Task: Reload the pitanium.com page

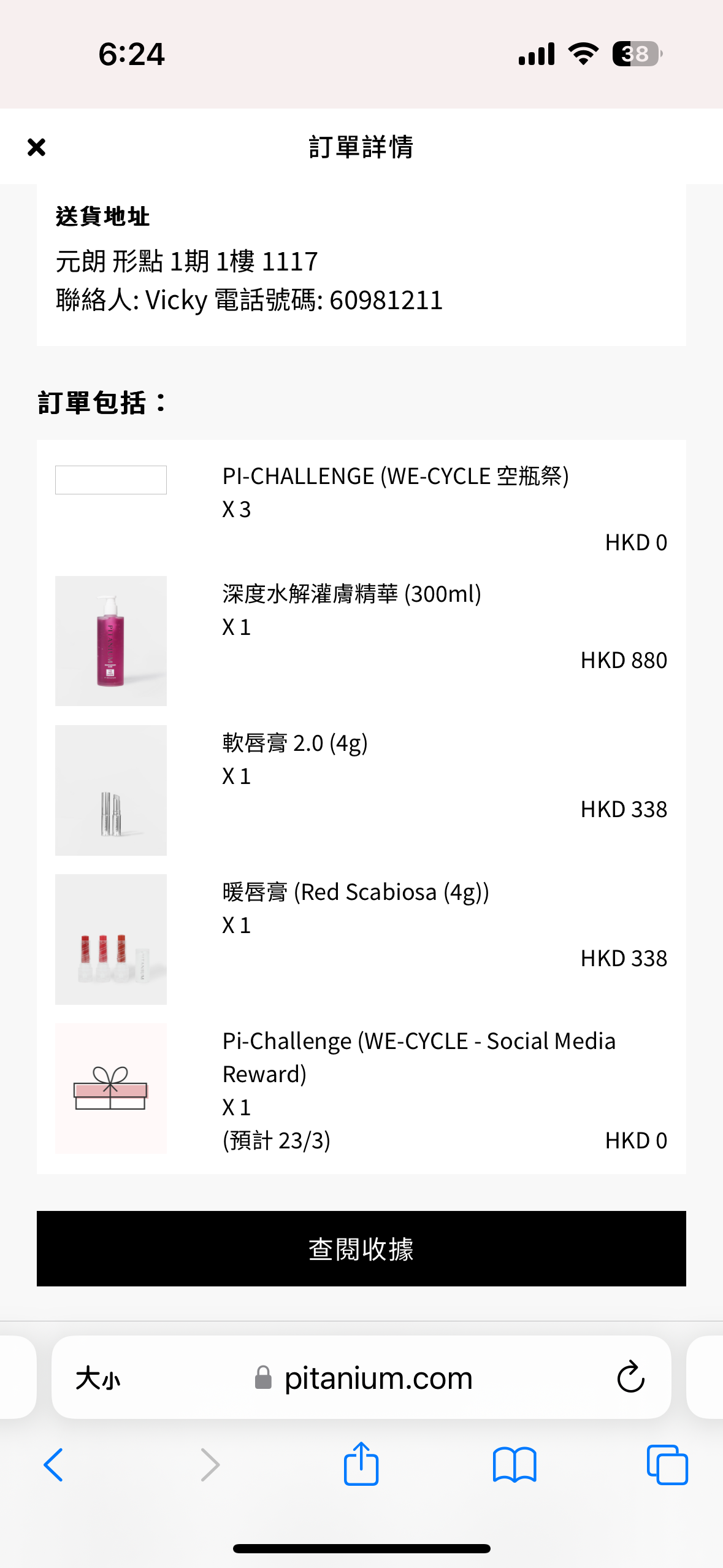Action: [x=630, y=1377]
